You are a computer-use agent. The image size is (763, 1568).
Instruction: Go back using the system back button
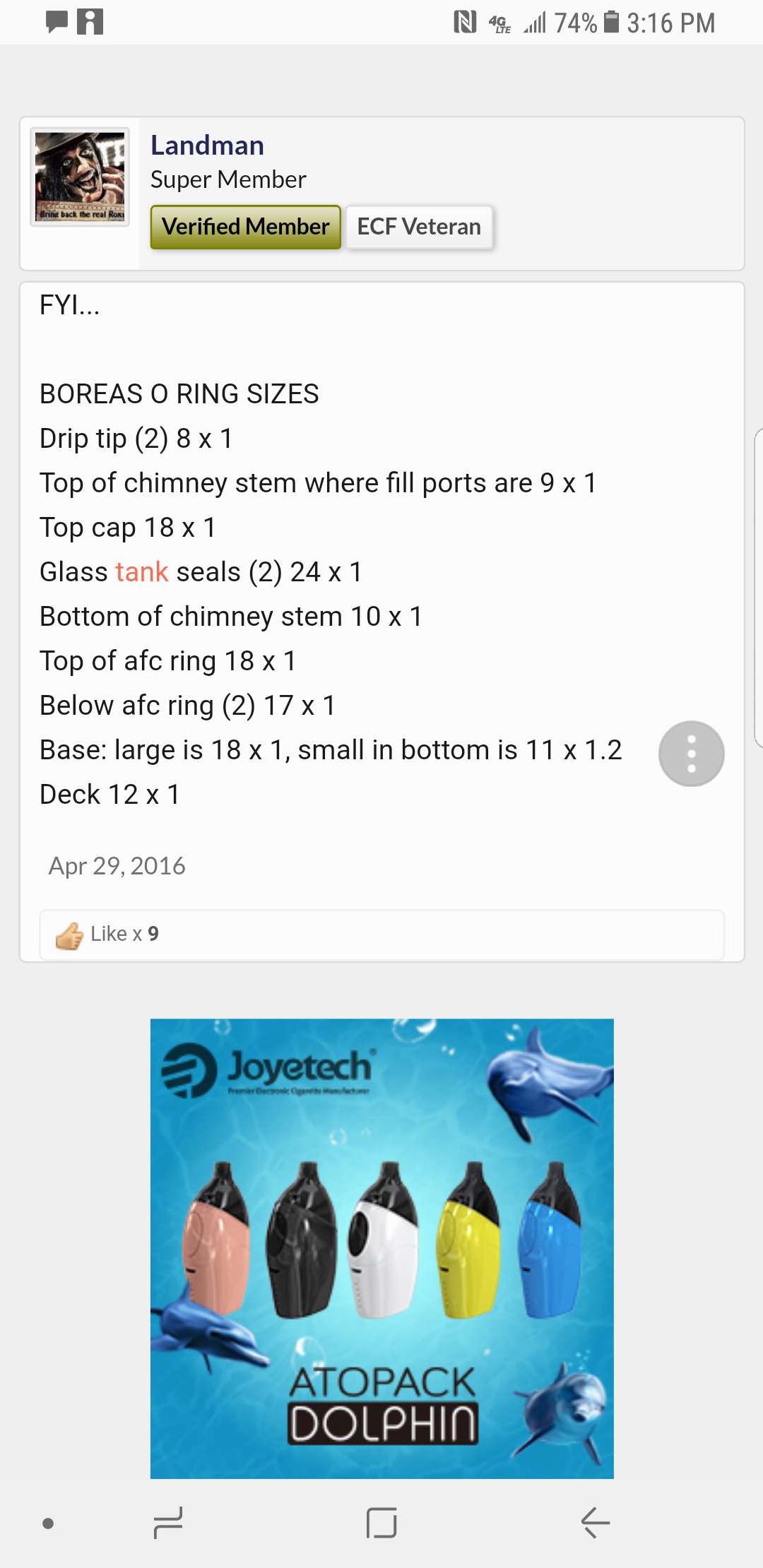click(595, 1522)
